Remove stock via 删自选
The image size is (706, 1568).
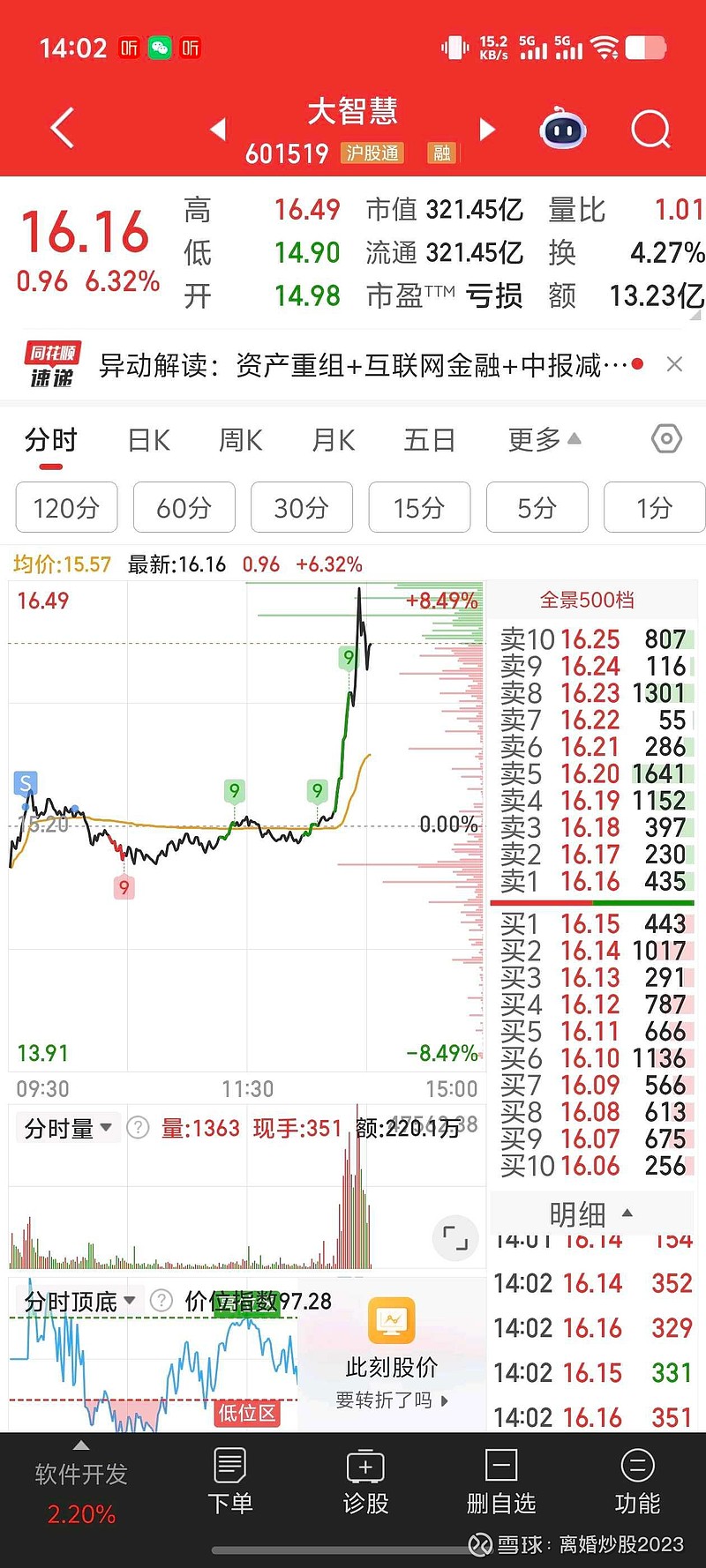point(501,1482)
